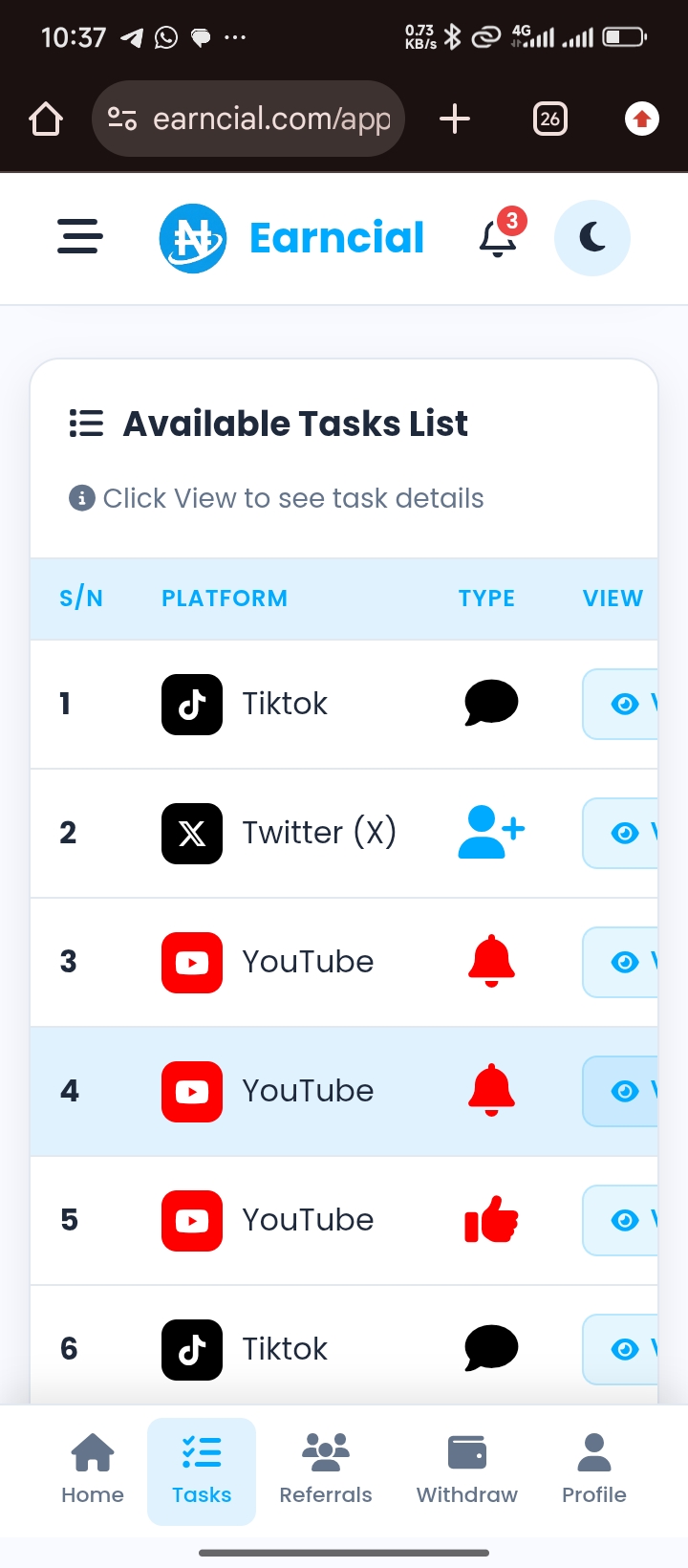Click the follow icon next to Twitter (X)
The height and width of the screenshot is (1568, 688).
[x=490, y=833]
